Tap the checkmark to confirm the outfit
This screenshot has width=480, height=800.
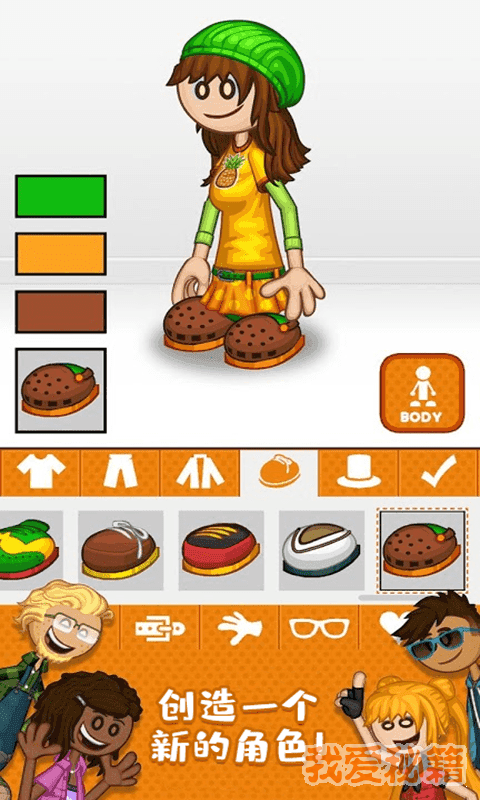click(x=438, y=473)
